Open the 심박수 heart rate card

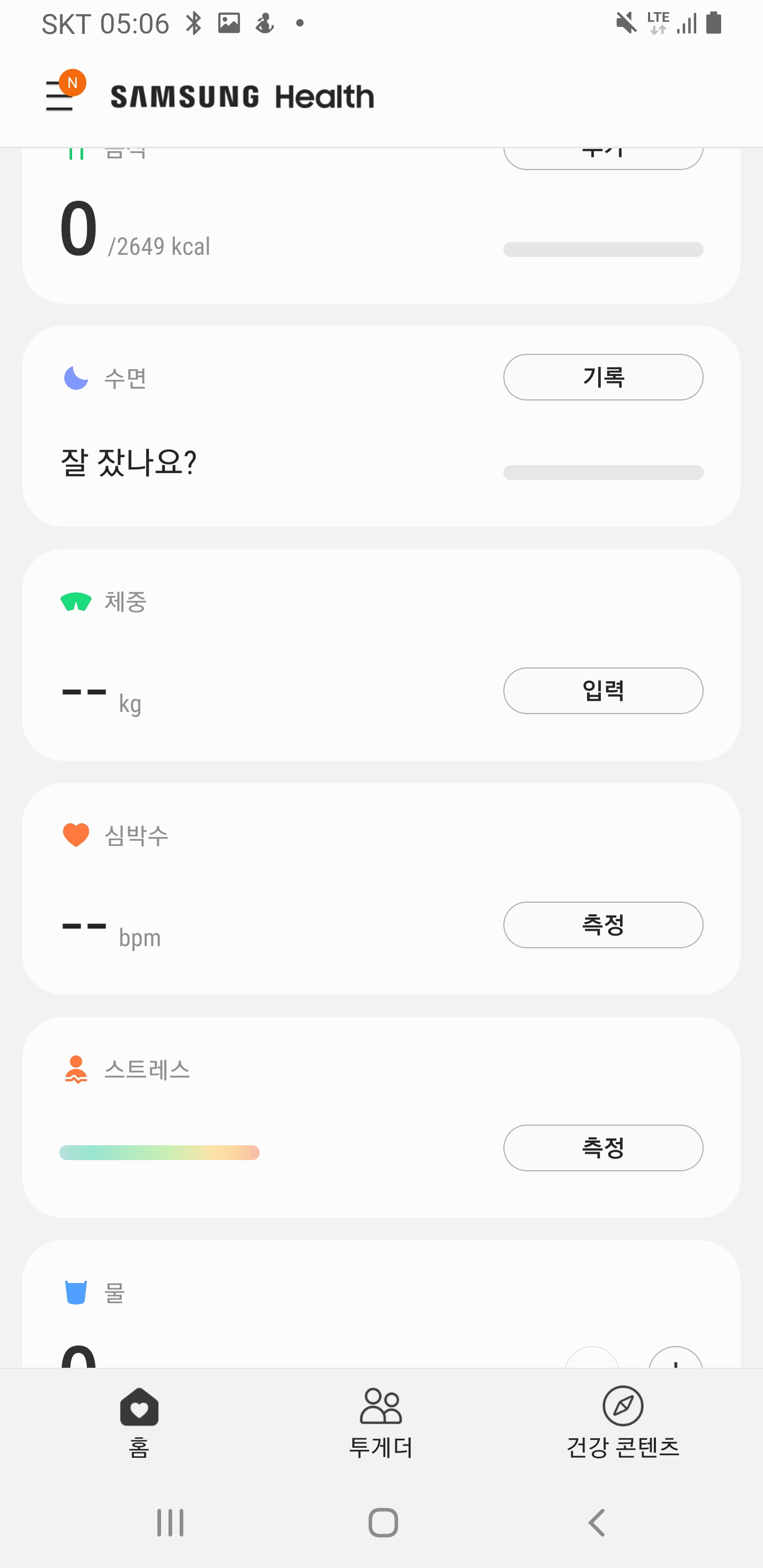point(381,889)
